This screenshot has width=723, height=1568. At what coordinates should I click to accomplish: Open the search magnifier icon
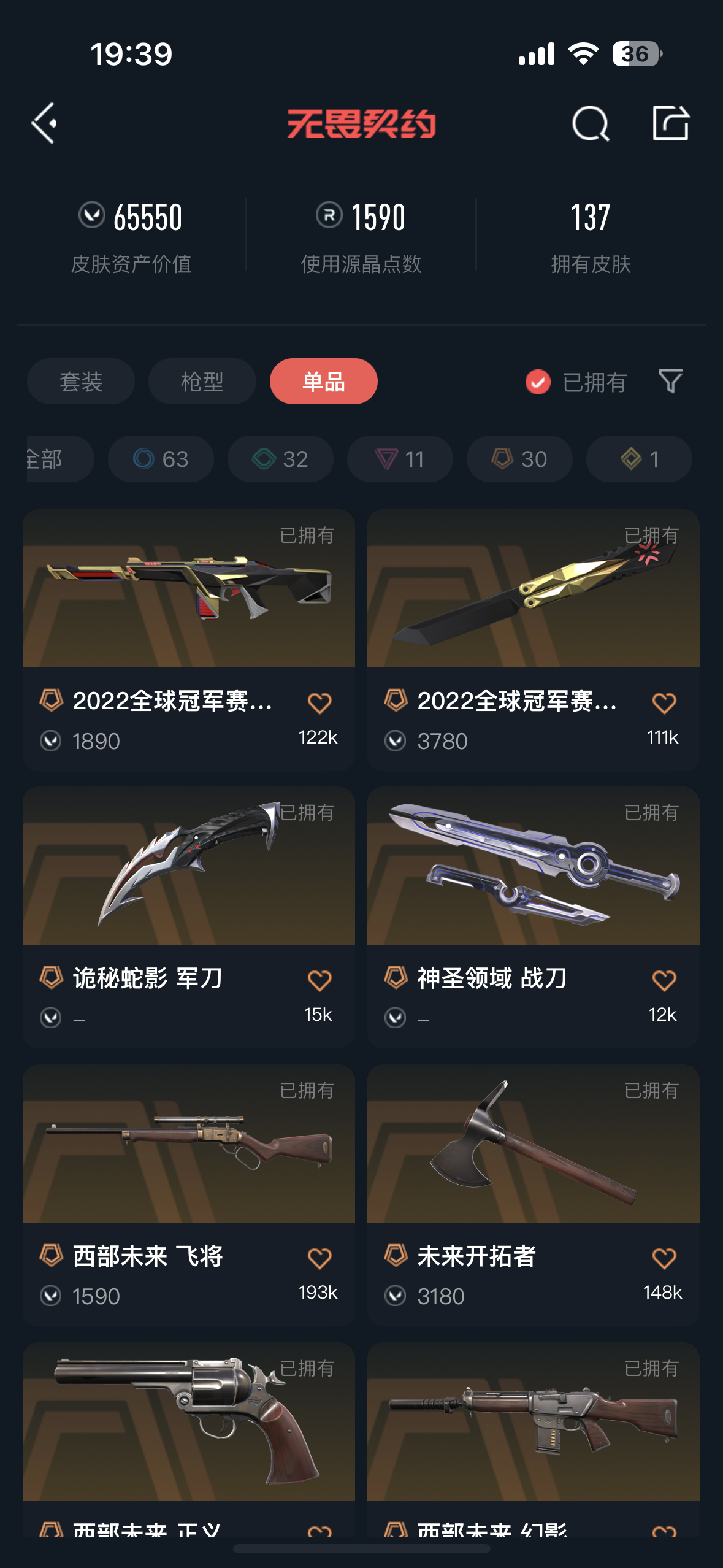click(x=590, y=123)
